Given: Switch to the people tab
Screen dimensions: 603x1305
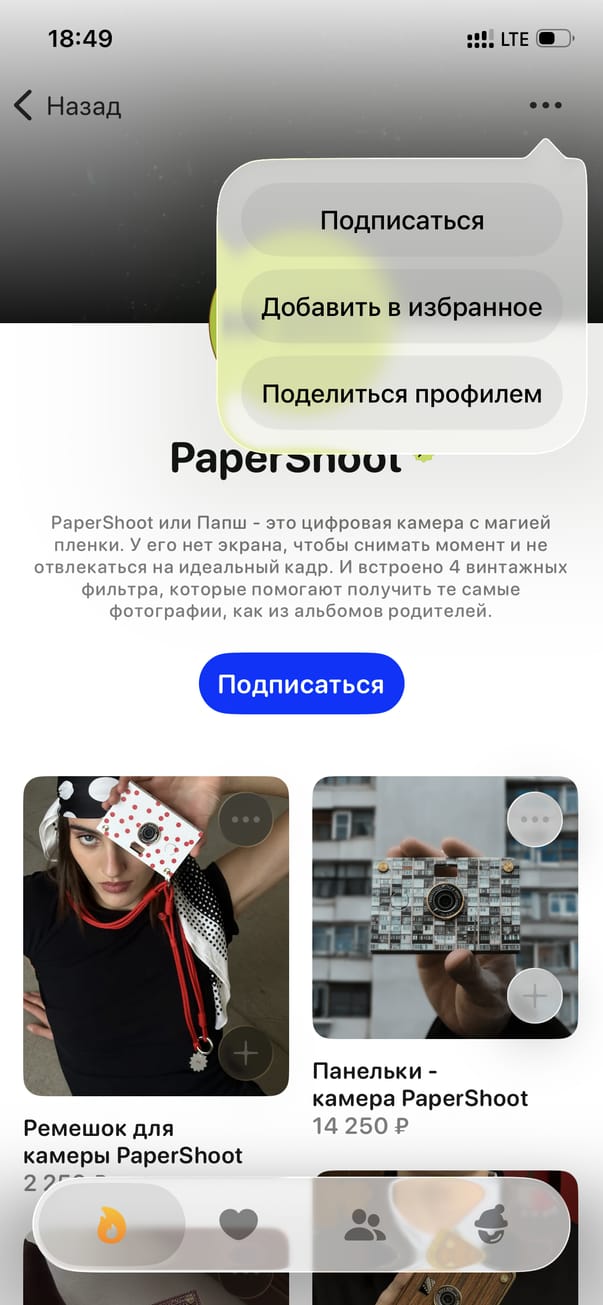Looking at the screenshot, I should [x=365, y=1224].
